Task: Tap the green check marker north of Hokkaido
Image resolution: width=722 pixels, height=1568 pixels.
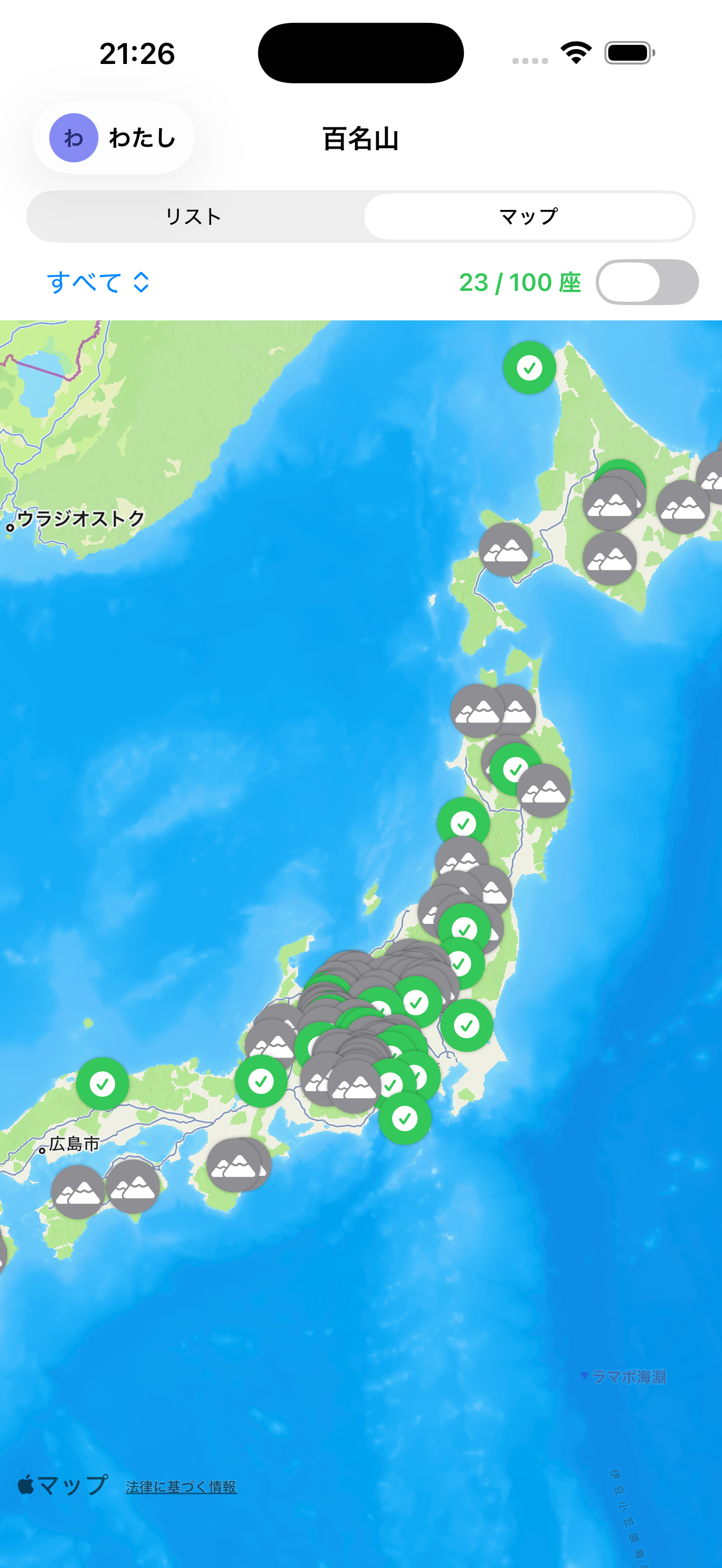Action: (529, 367)
